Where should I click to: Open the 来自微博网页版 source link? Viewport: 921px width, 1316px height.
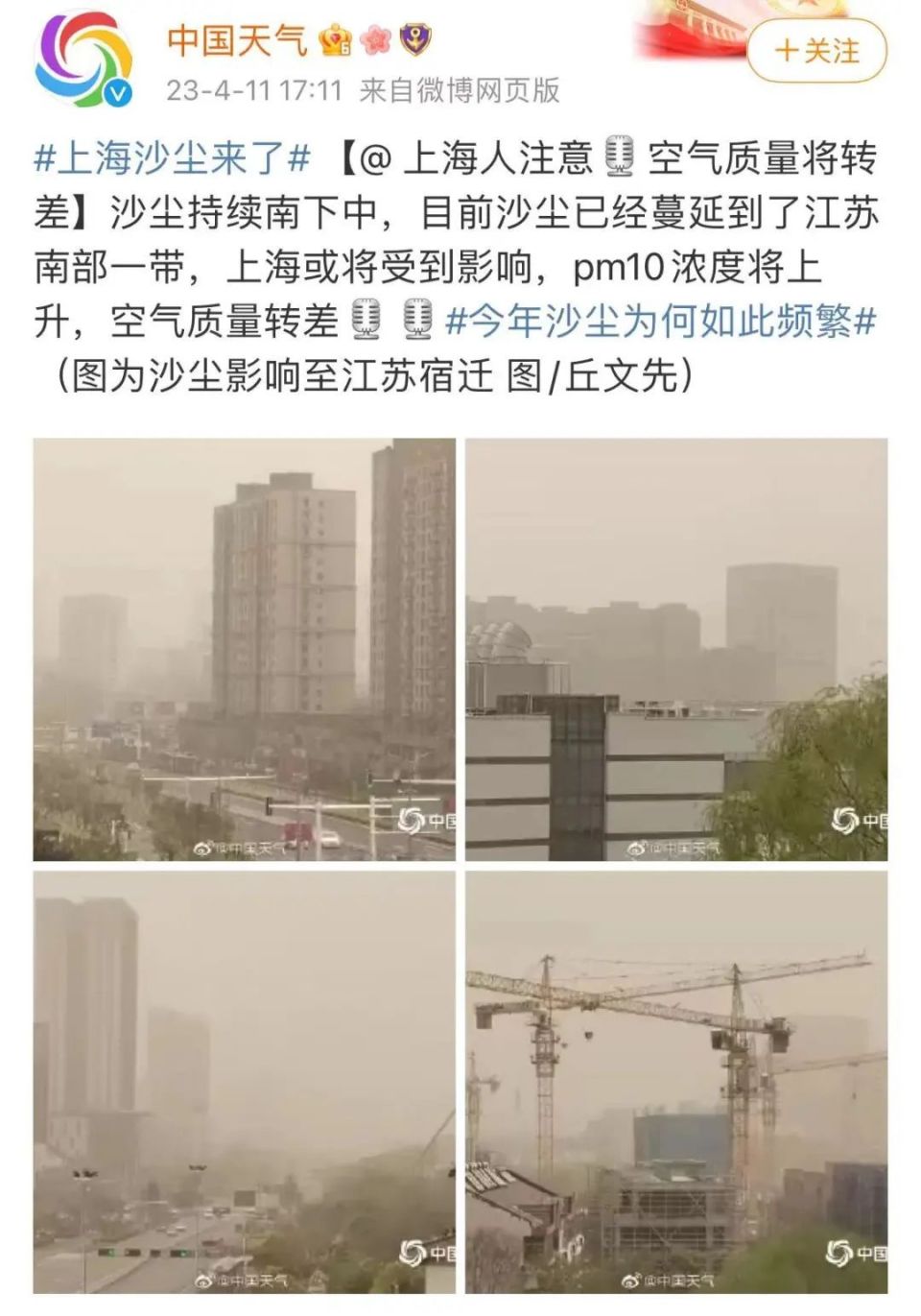pyautogui.click(x=462, y=92)
